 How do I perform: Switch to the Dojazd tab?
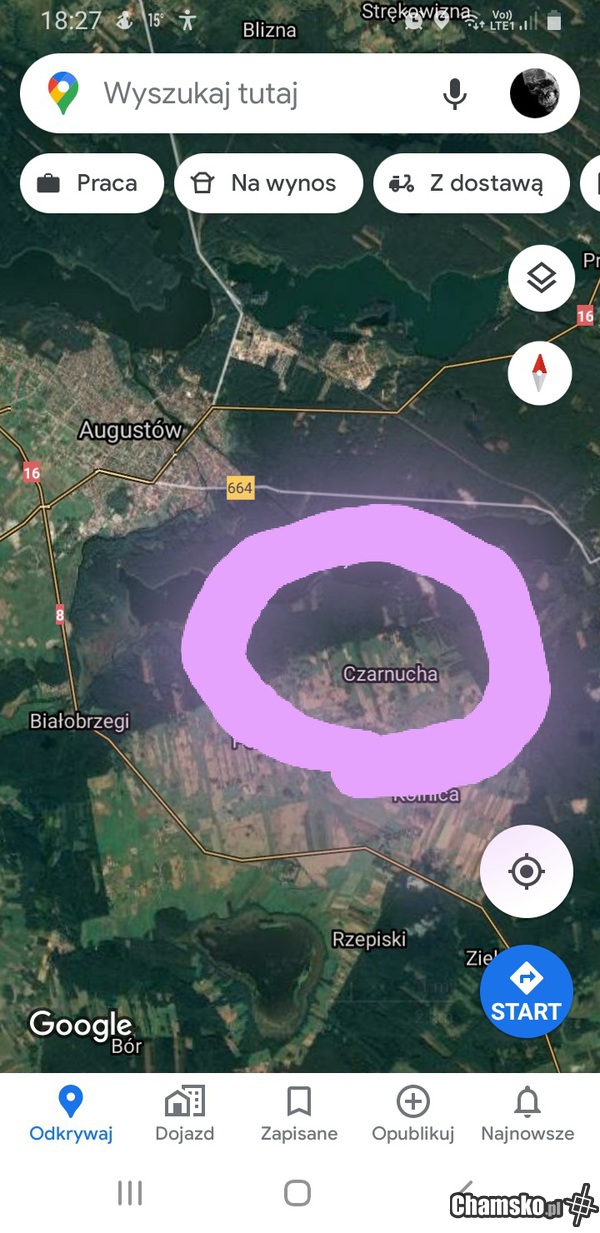click(x=185, y=1114)
